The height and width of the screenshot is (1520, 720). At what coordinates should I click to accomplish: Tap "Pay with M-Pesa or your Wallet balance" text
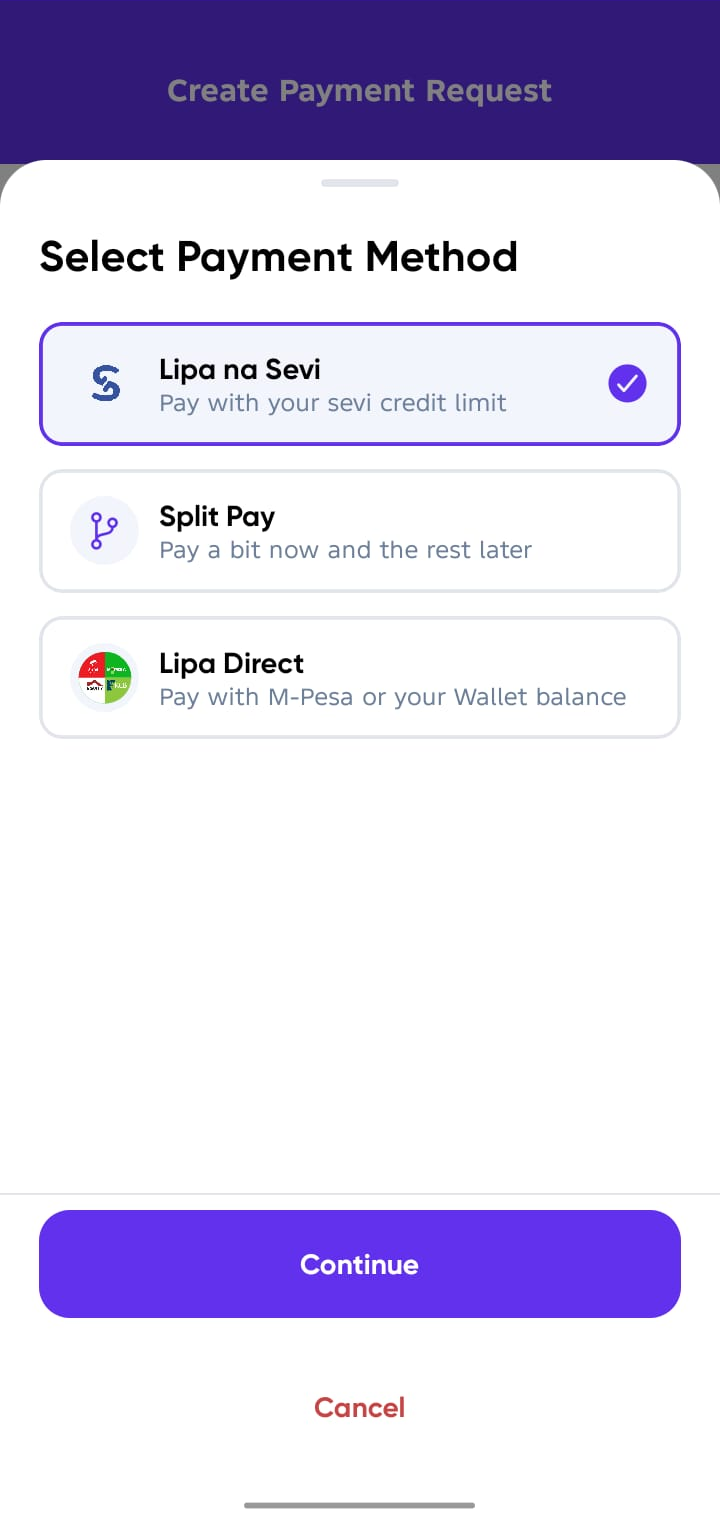(395, 696)
